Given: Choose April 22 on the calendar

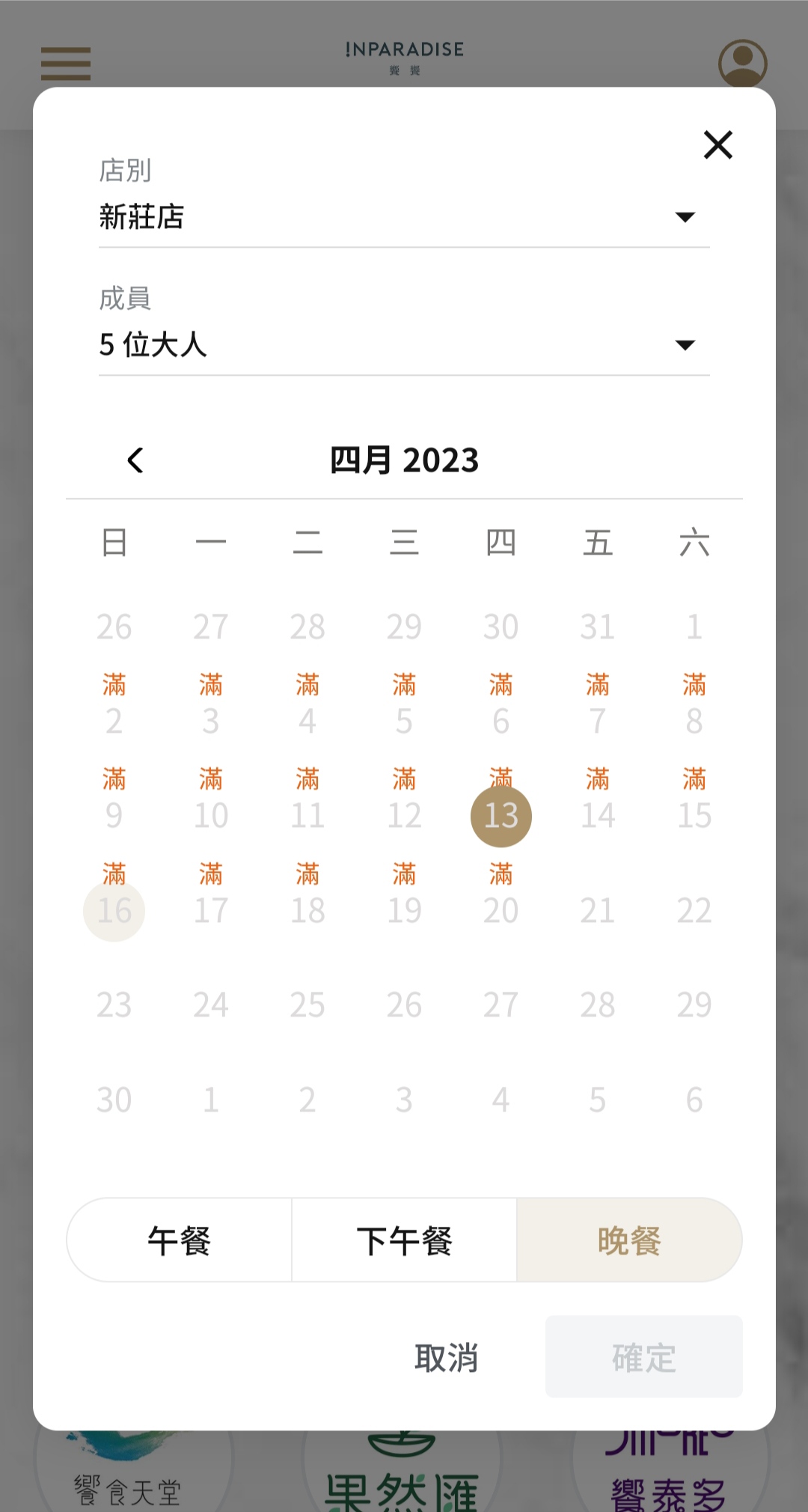Looking at the screenshot, I should pyautogui.click(x=694, y=910).
